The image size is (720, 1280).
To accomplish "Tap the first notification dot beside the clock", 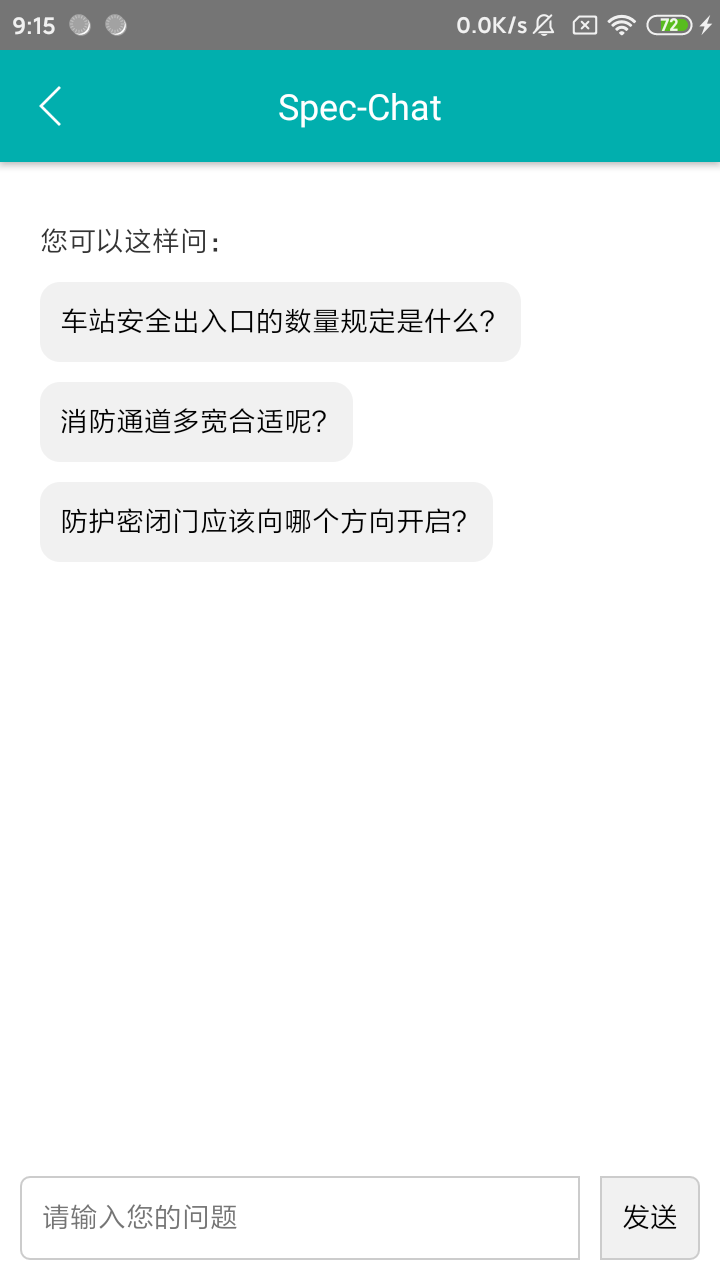I will (x=78, y=25).
